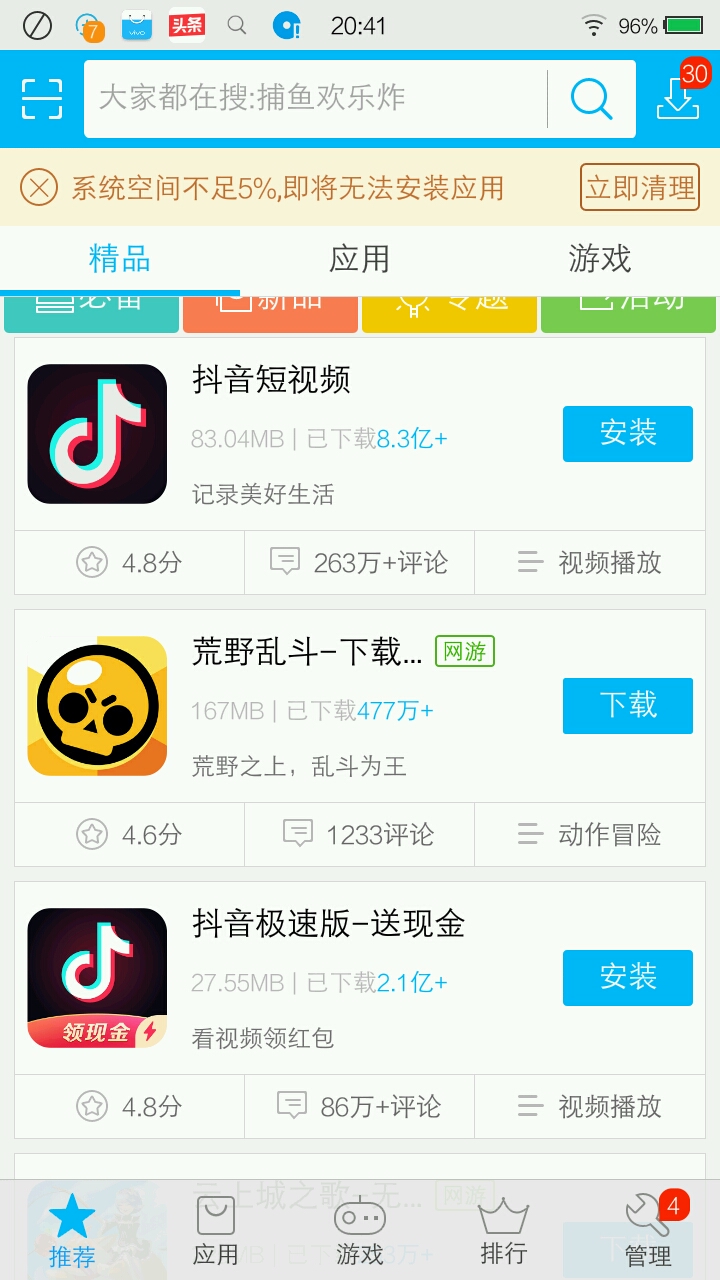This screenshot has height=1280, width=720.
Task: Open the downloads manager icon
Action: (x=679, y=96)
